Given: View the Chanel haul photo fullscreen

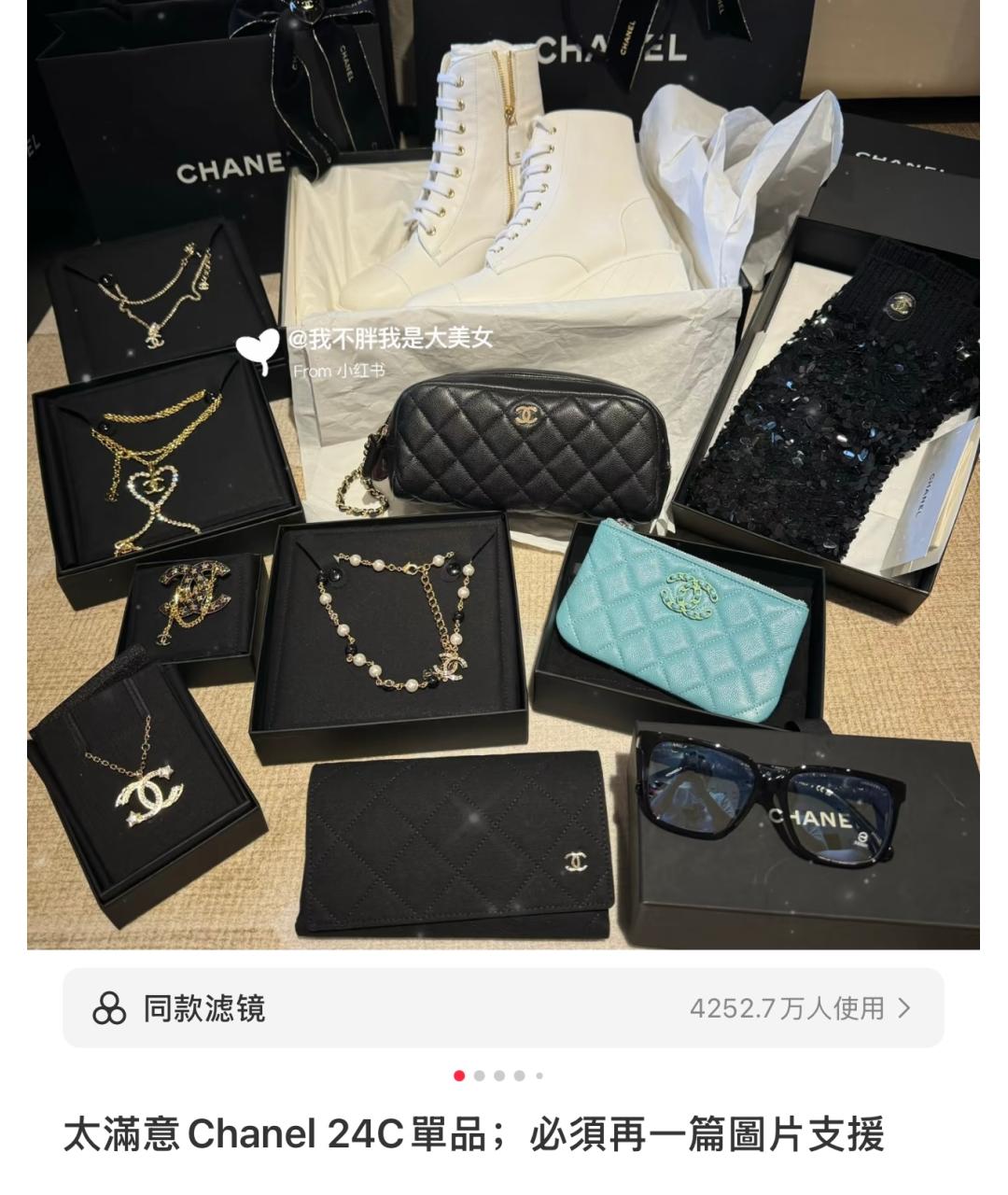Looking at the screenshot, I should 503,474.
